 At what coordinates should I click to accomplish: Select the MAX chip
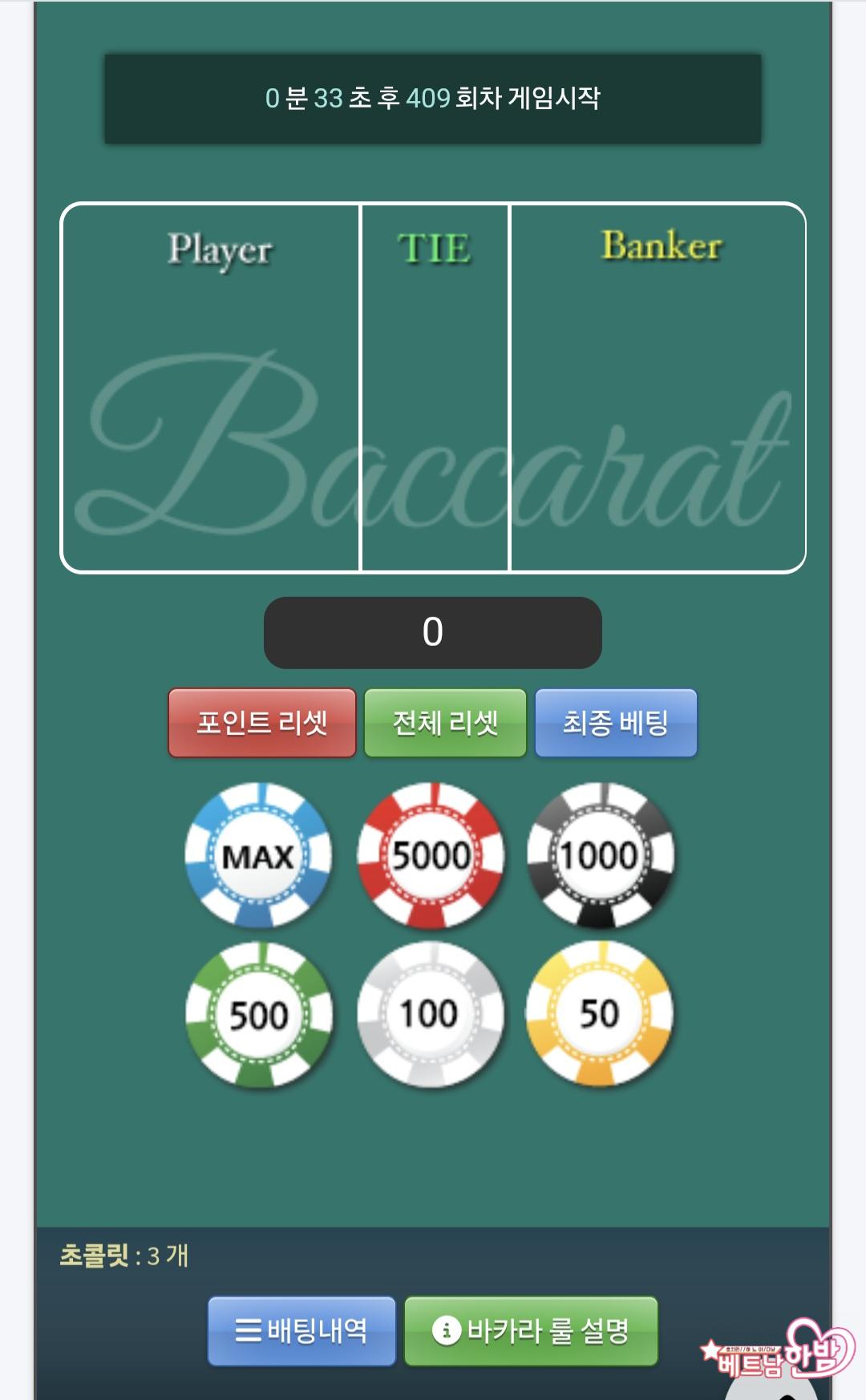point(258,855)
